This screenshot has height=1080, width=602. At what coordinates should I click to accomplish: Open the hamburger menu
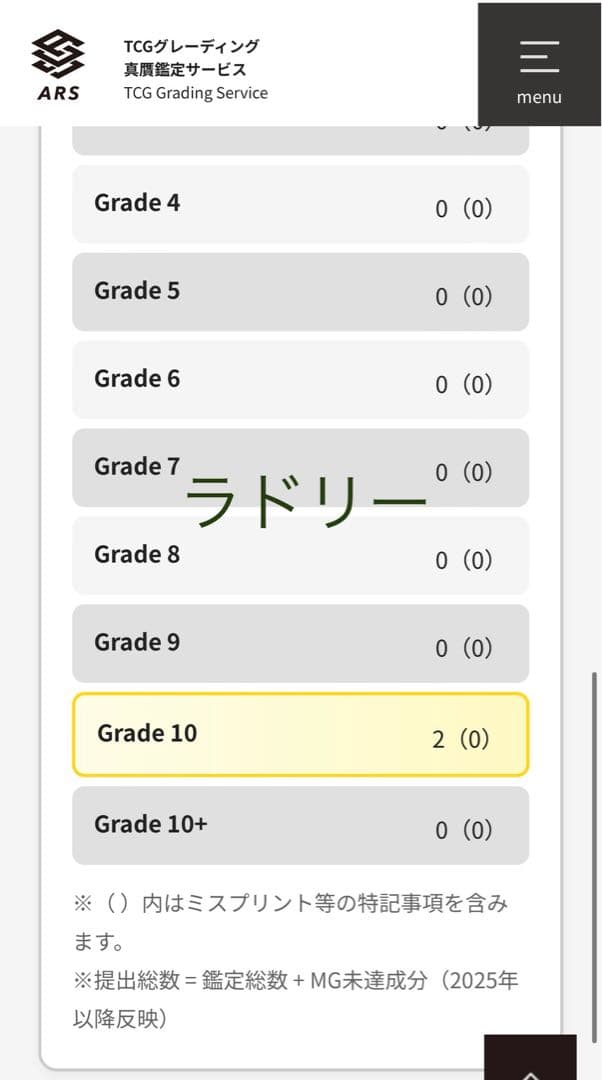[539, 64]
